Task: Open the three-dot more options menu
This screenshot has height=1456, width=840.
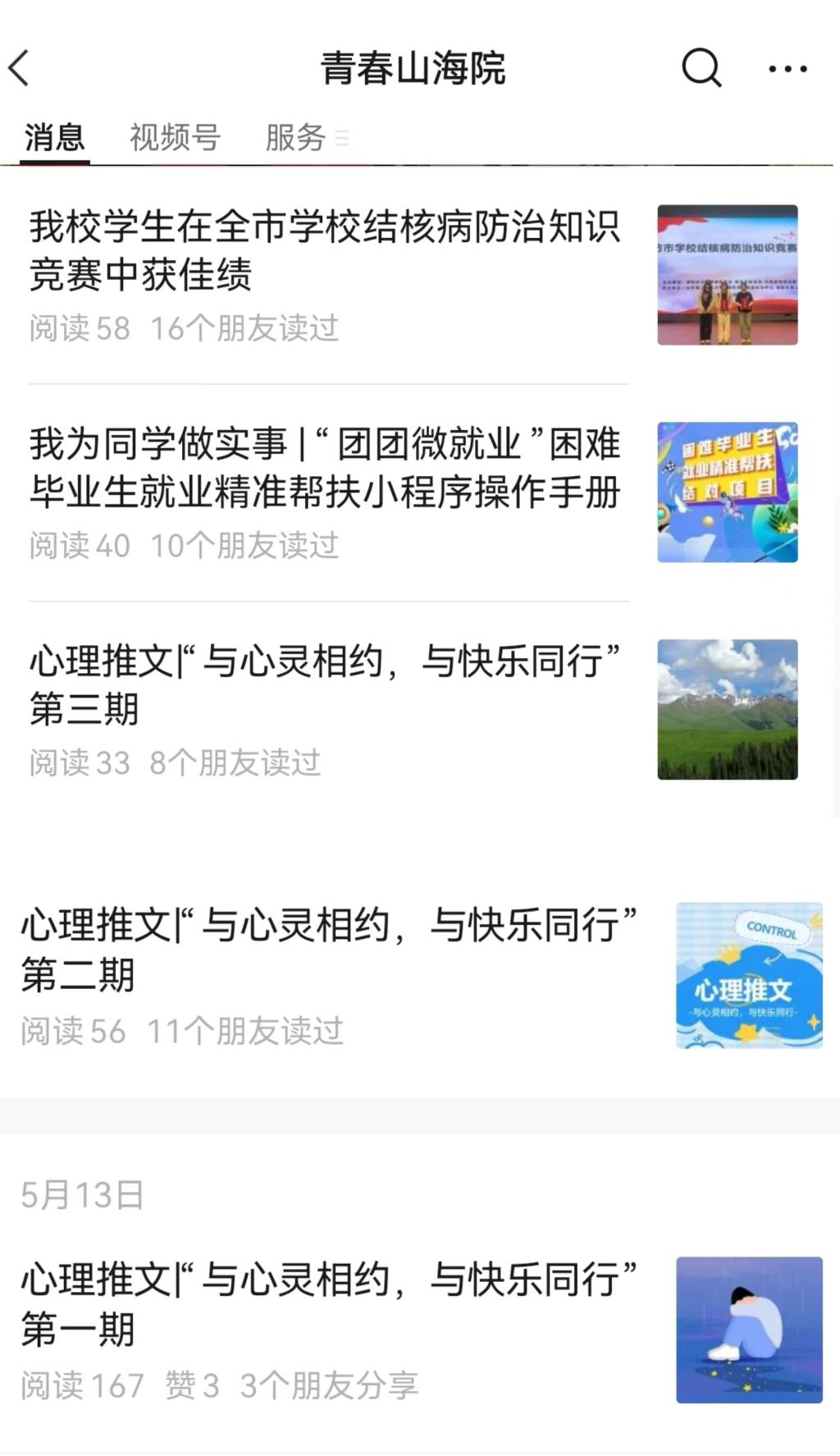Action: tap(787, 69)
